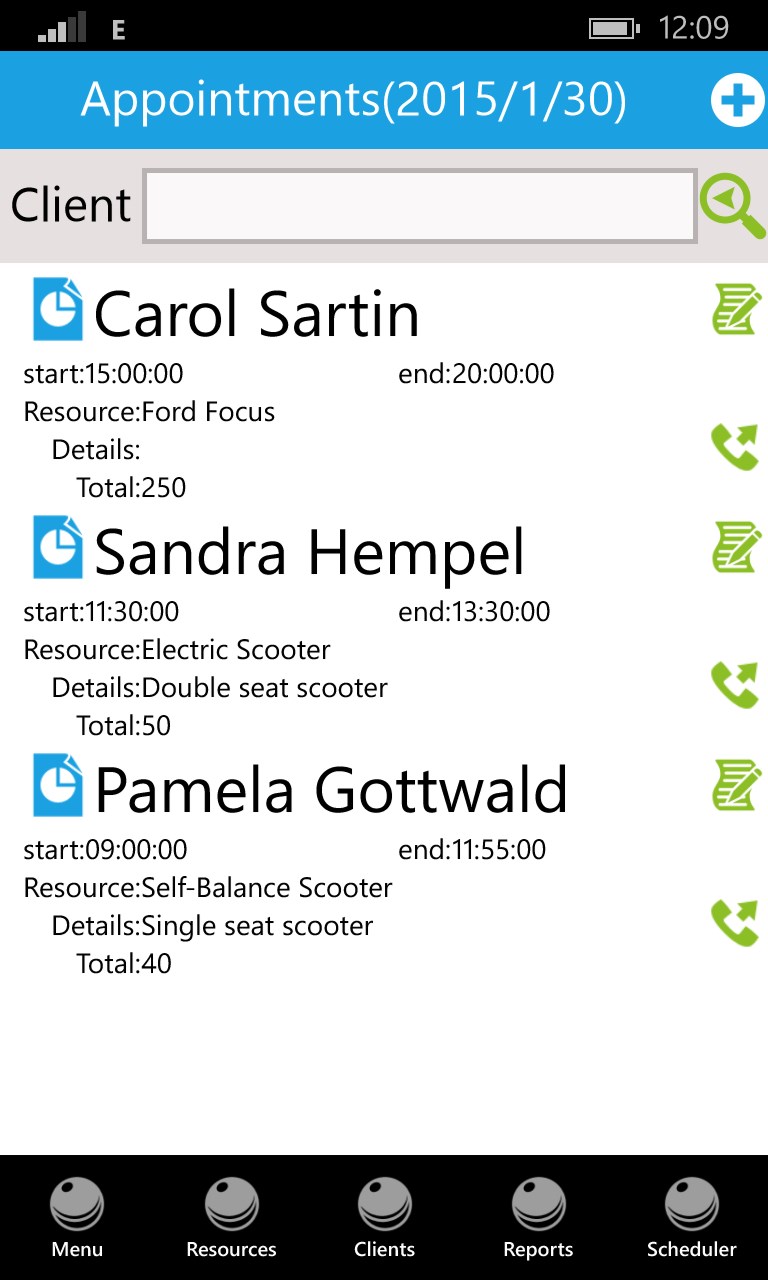Switch to the Clients tab
This screenshot has width=768, height=1280.
point(384,1217)
